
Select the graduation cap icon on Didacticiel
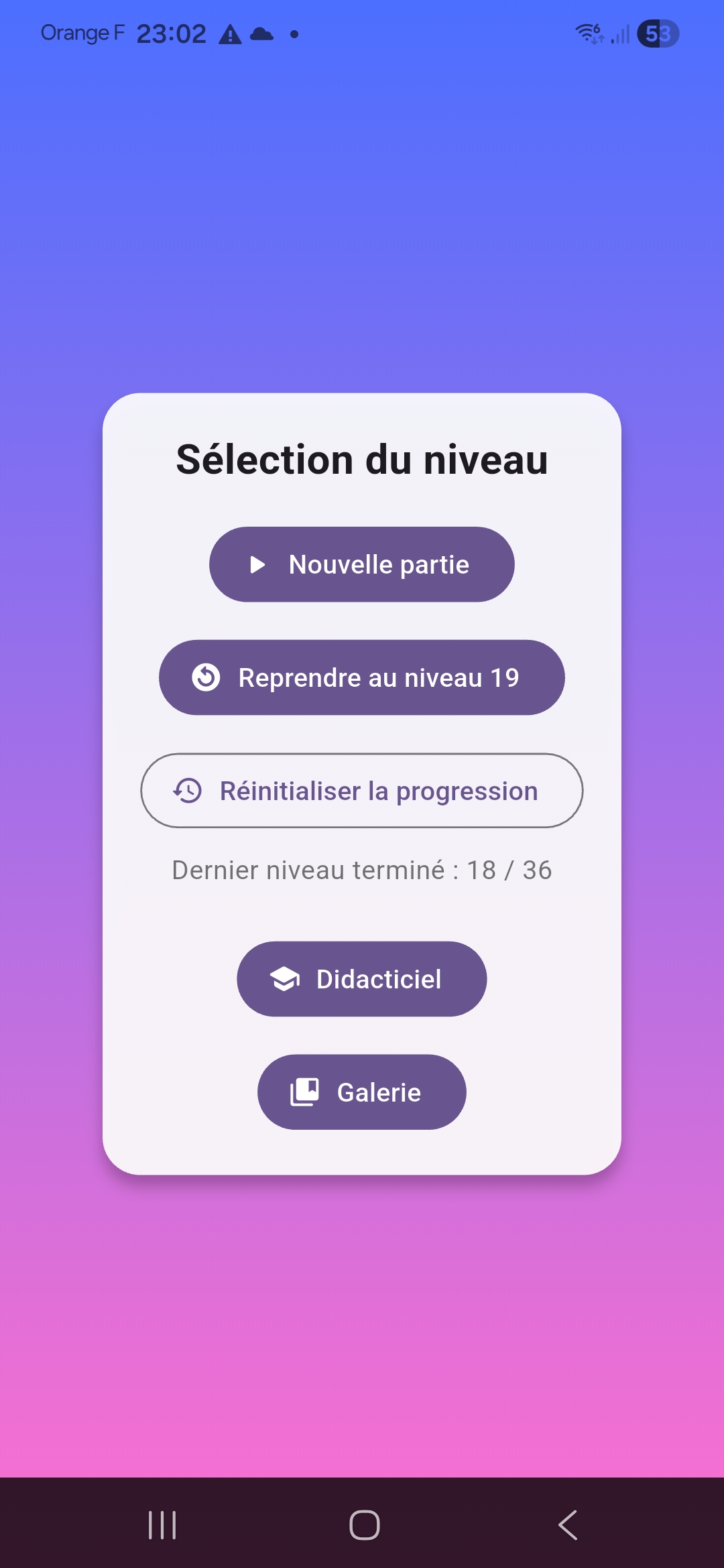click(284, 979)
